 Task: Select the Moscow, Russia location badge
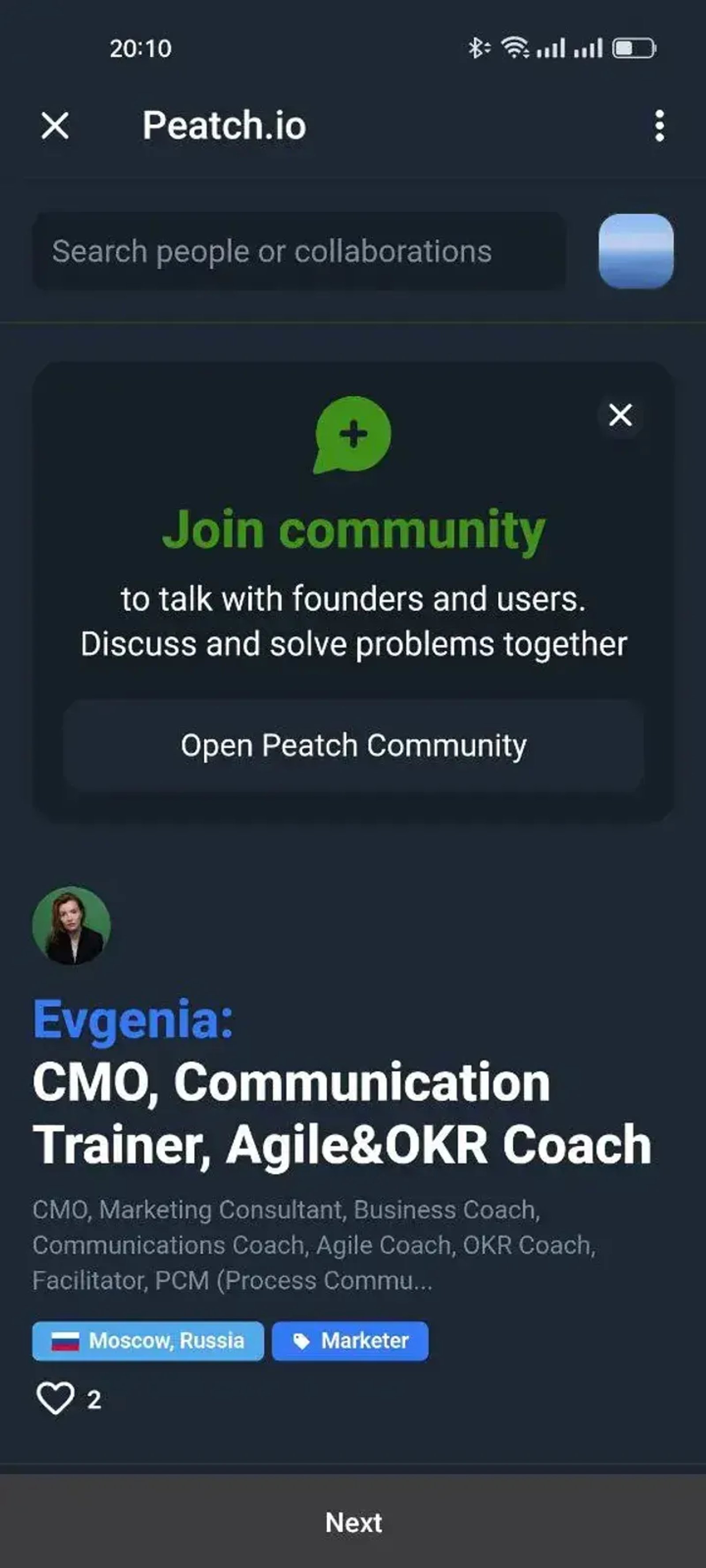pos(147,1340)
